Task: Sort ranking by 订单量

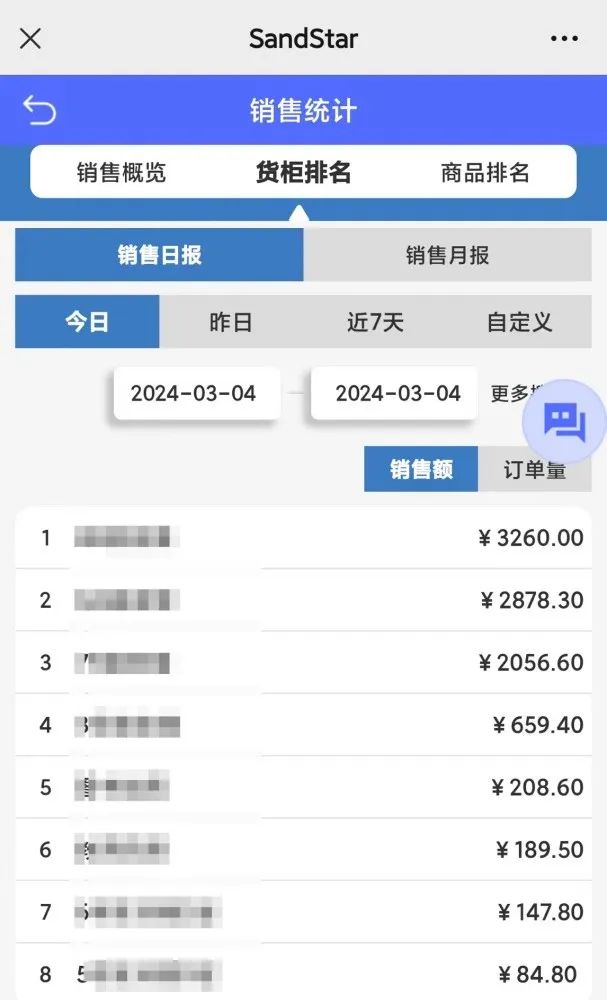Action: (535, 469)
